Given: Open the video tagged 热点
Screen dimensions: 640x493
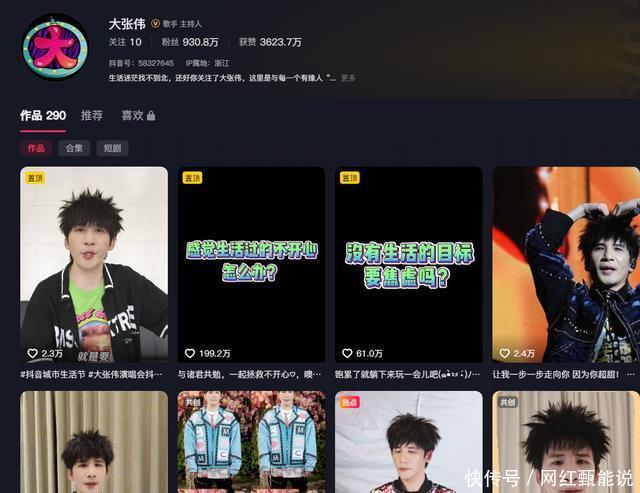Looking at the screenshot, I should tap(409, 442).
